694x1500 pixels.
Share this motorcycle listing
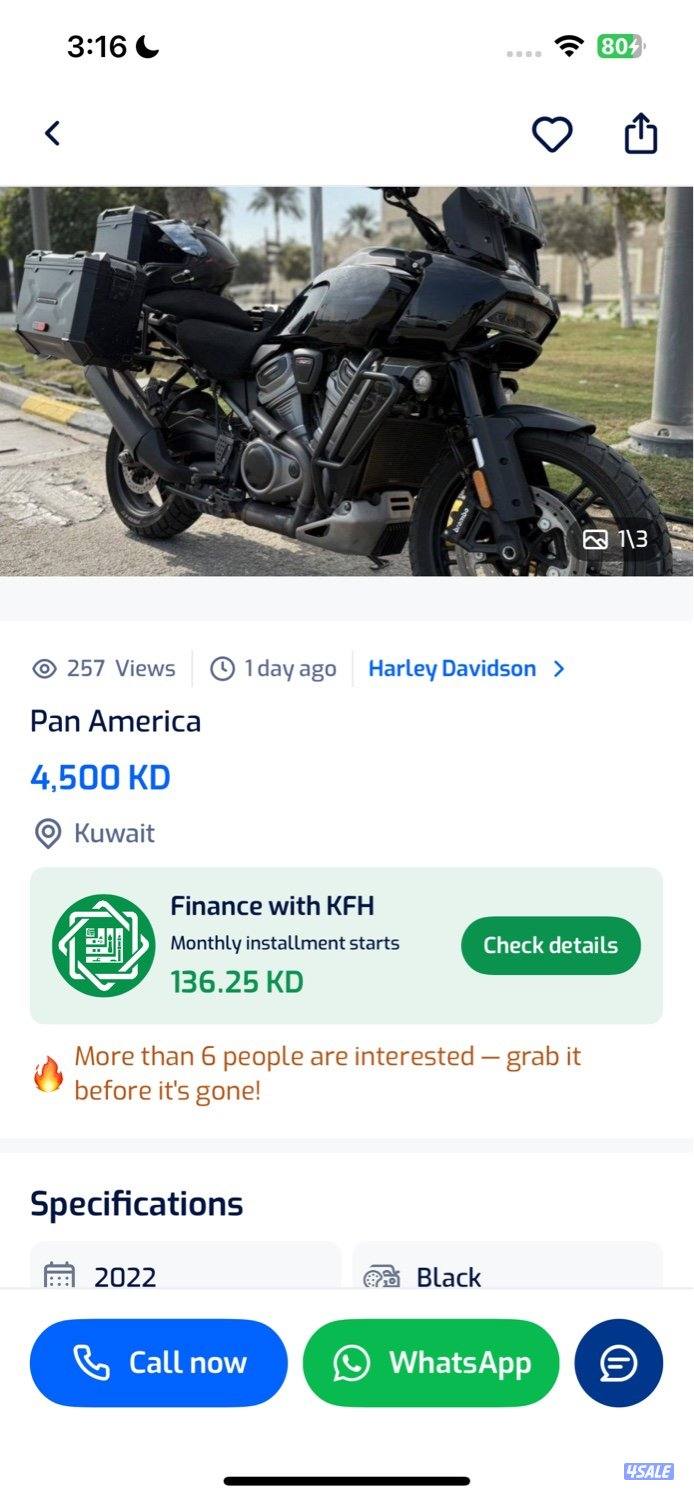tap(640, 133)
